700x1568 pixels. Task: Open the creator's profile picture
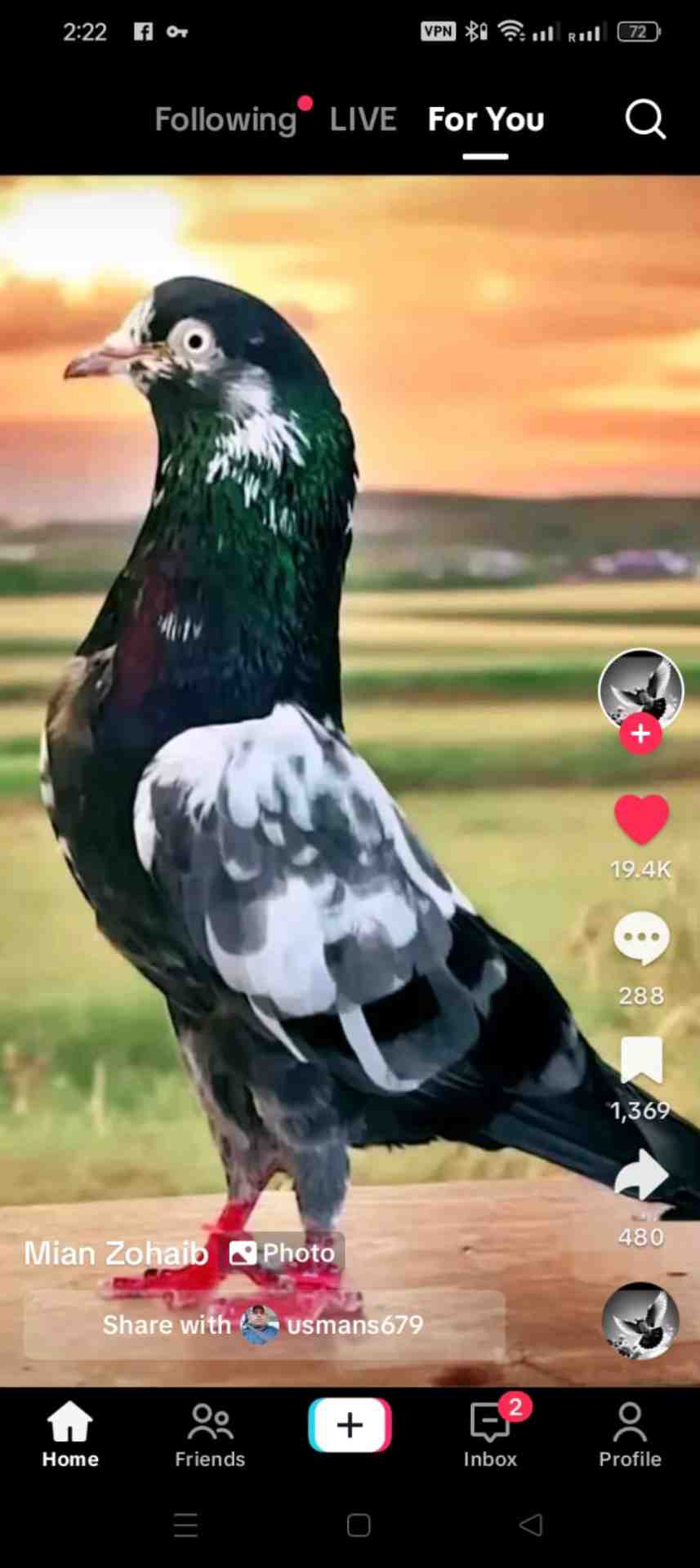click(x=640, y=688)
